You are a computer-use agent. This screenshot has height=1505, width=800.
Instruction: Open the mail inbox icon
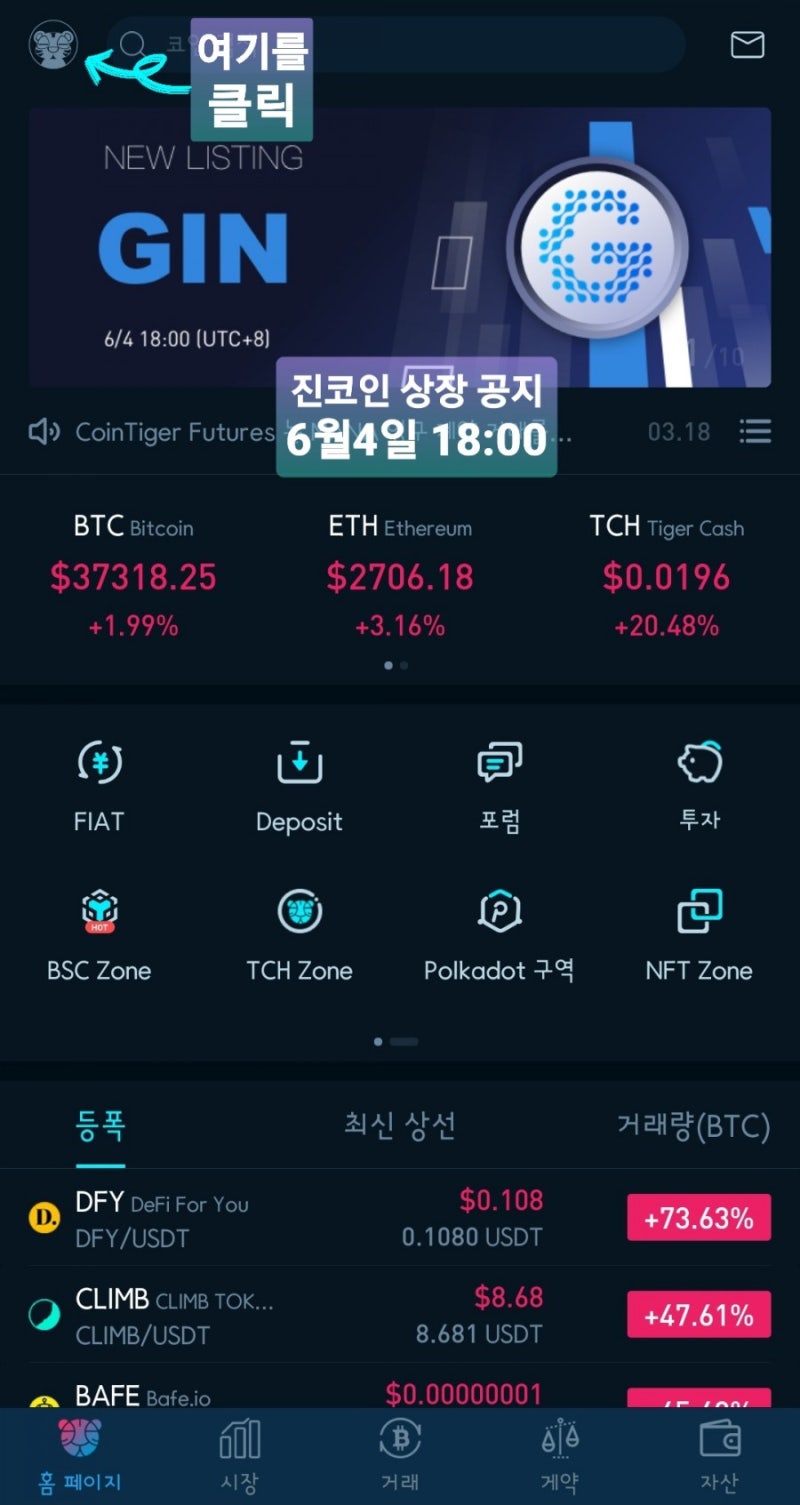point(747,45)
